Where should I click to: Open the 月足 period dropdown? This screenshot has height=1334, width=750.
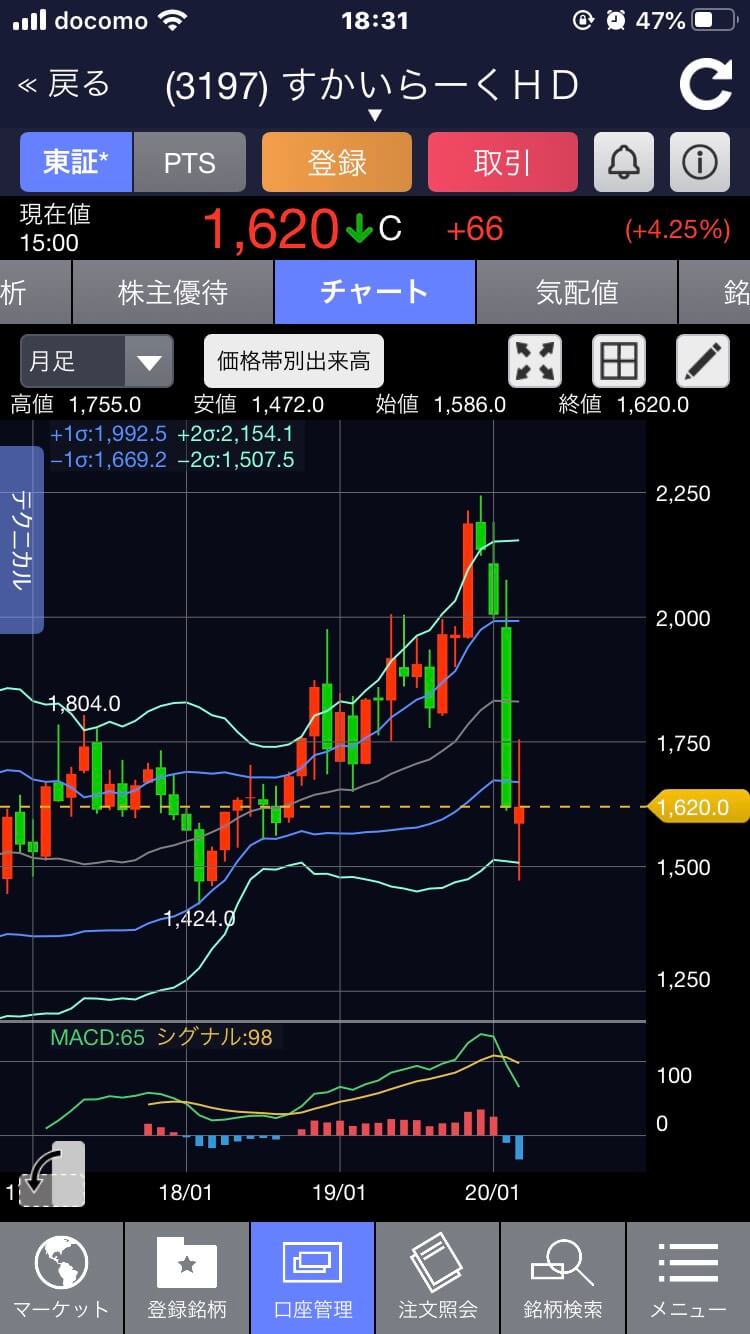[x=96, y=361]
